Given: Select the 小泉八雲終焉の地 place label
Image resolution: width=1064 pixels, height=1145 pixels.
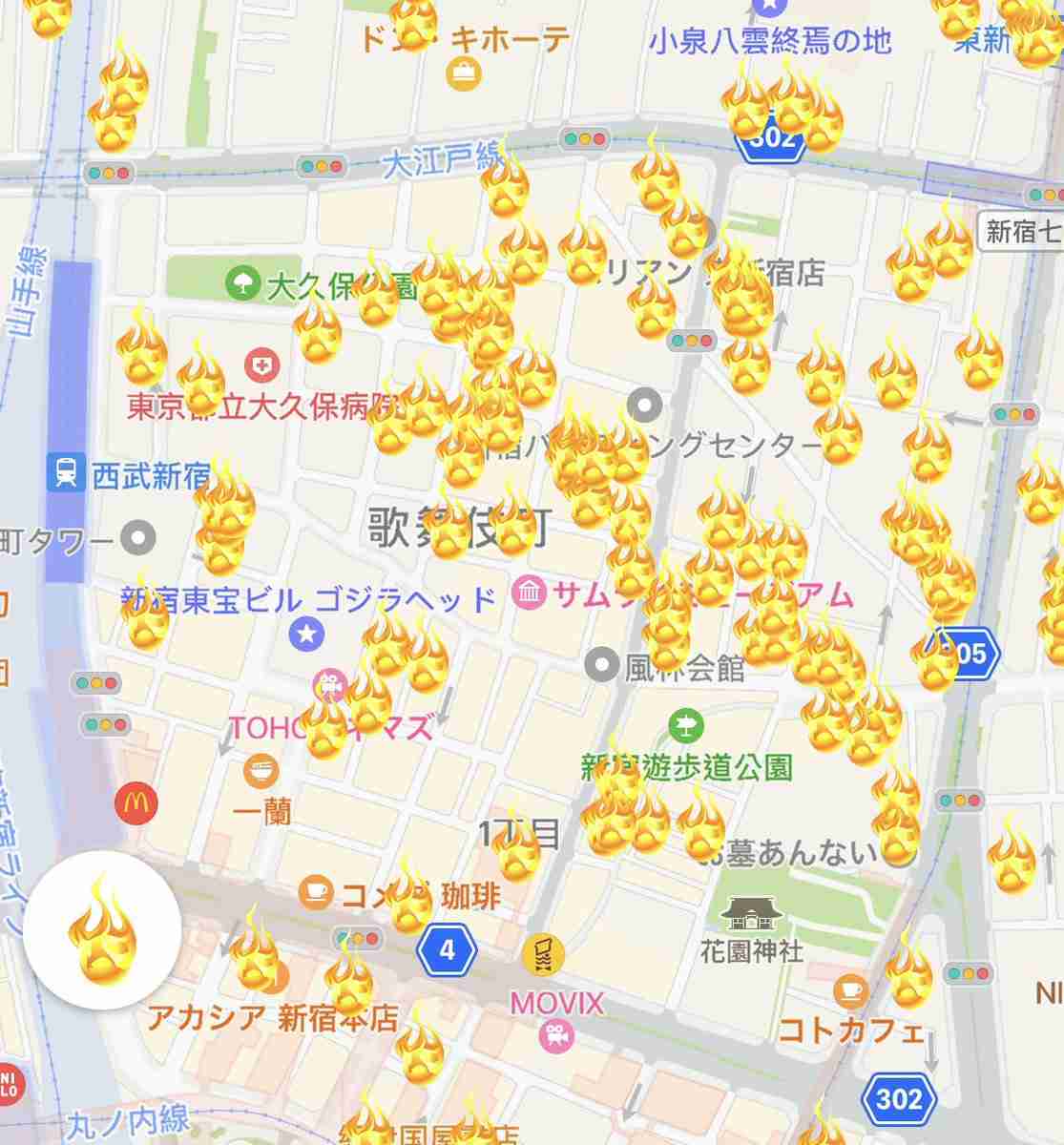Looking at the screenshot, I should pyautogui.click(x=771, y=41).
